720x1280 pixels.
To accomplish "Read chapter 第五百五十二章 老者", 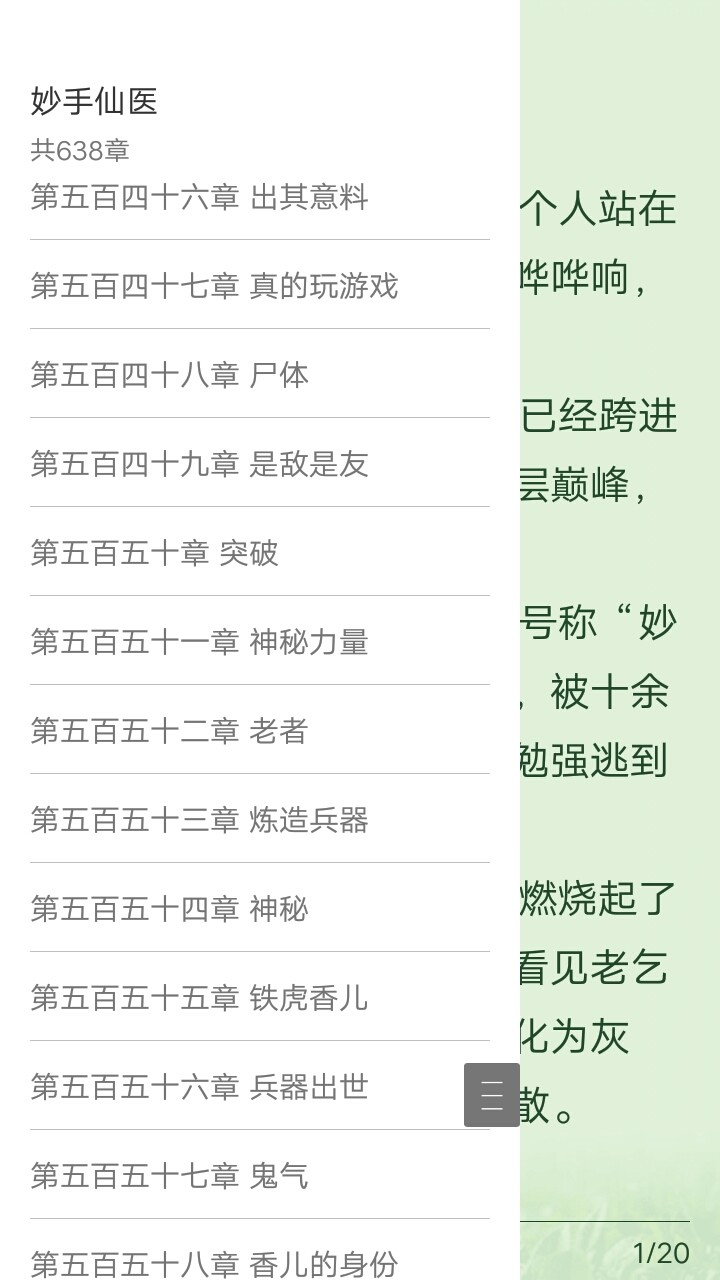I will pos(170,732).
